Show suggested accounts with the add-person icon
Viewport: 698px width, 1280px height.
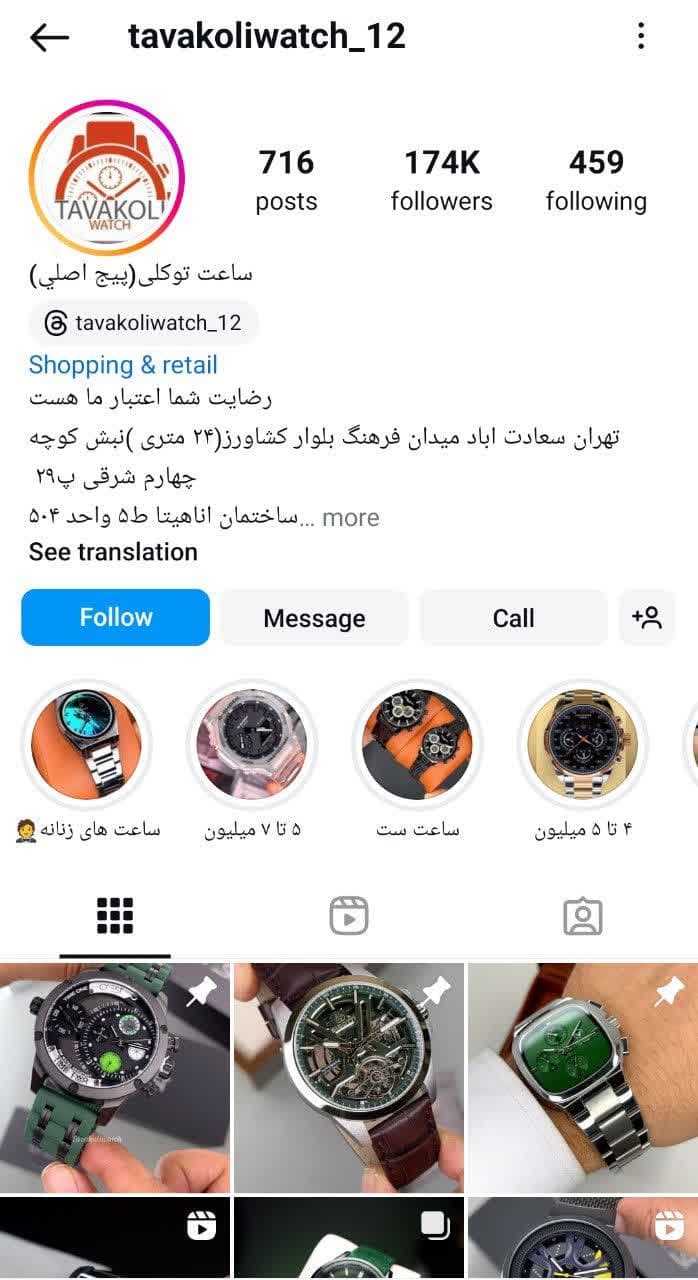[647, 618]
